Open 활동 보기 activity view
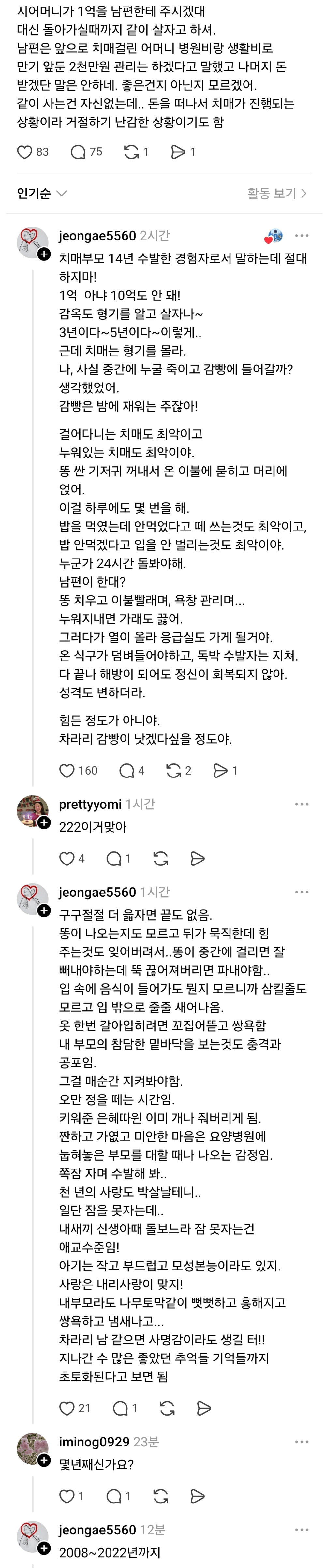The height and width of the screenshot is (1568, 326). [277, 194]
